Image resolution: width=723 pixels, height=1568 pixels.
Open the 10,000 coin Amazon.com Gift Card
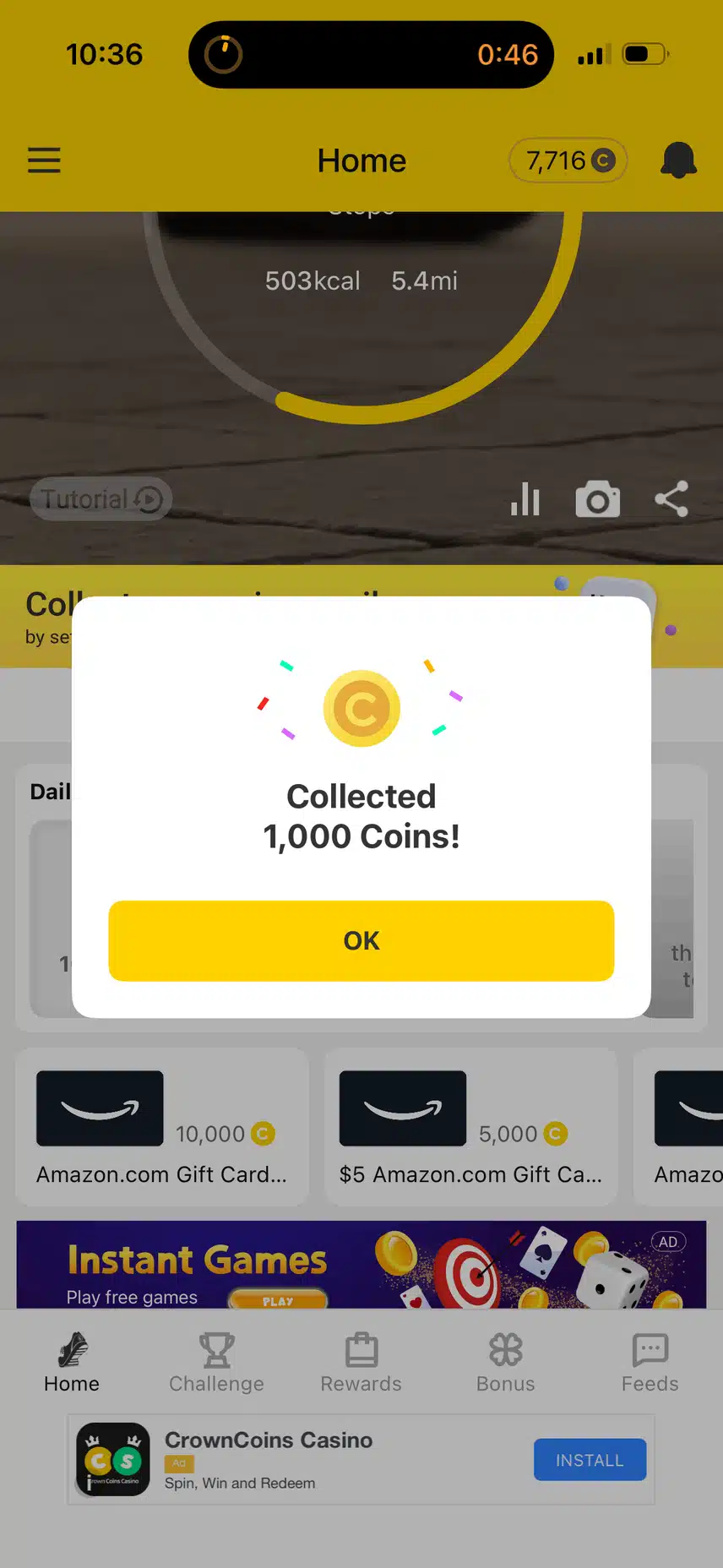click(x=161, y=1126)
